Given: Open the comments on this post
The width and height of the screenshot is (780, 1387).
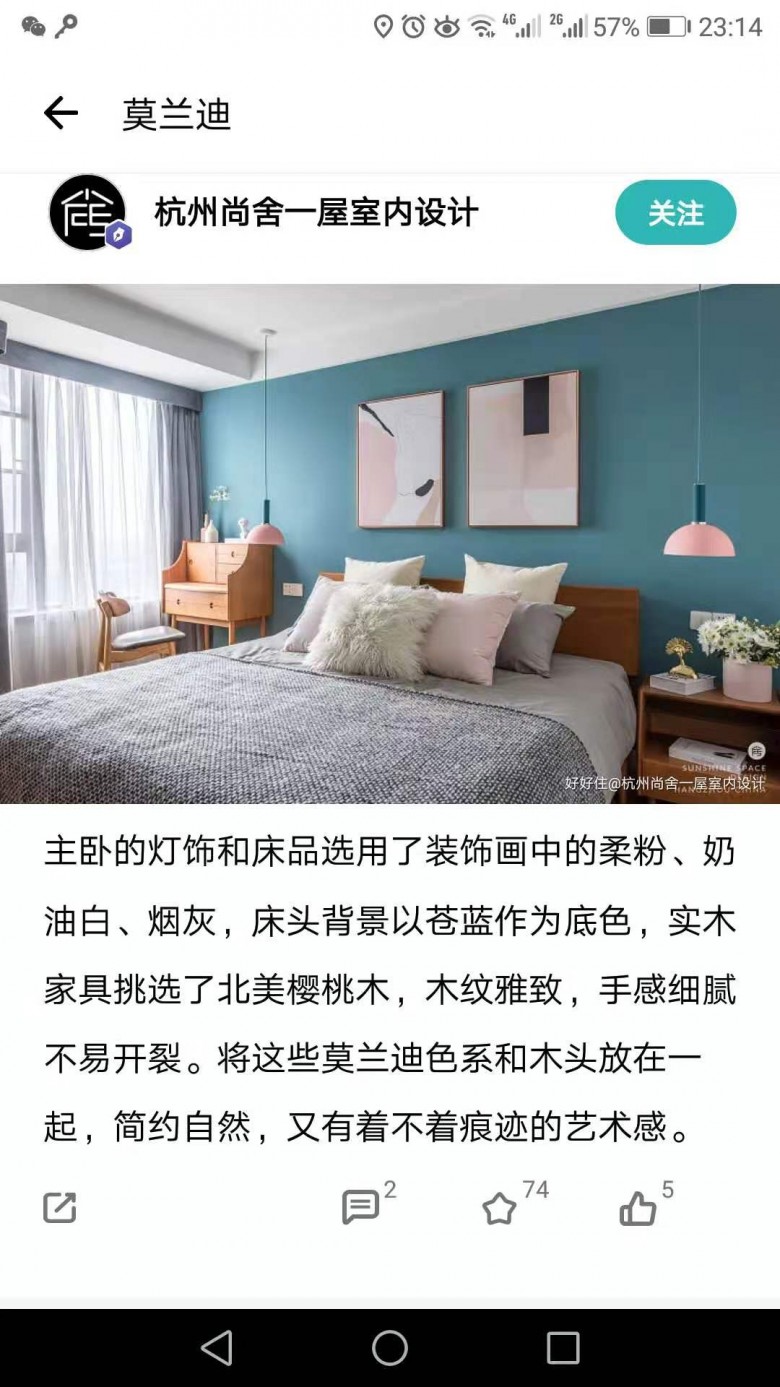Looking at the screenshot, I should pyautogui.click(x=361, y=1208).
